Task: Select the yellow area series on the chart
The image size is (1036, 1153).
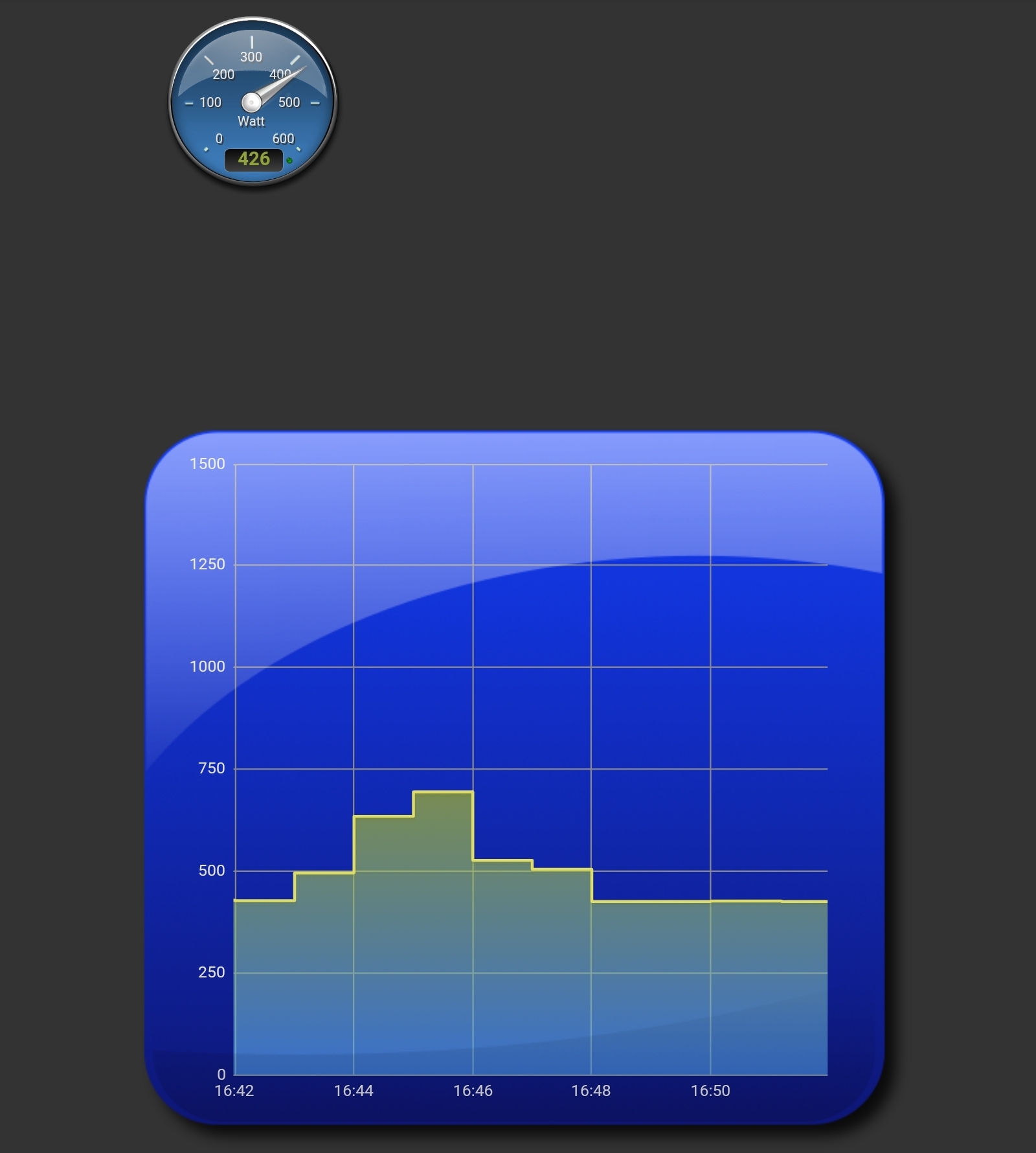Action: [x=453, y=939]
